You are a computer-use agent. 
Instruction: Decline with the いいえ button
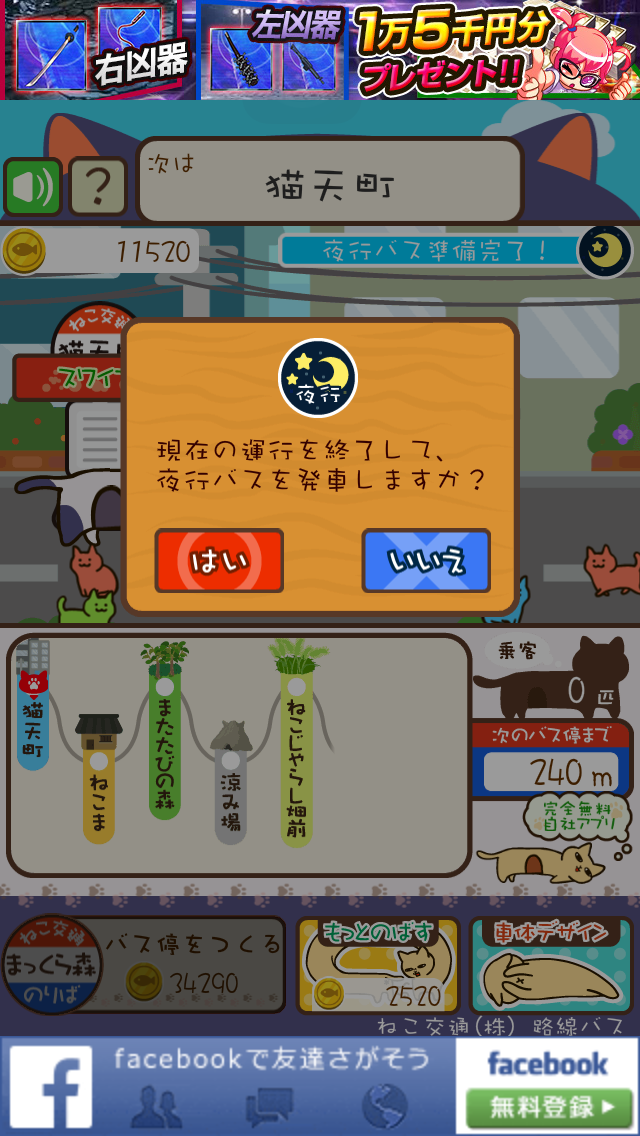tap(426, 561)
